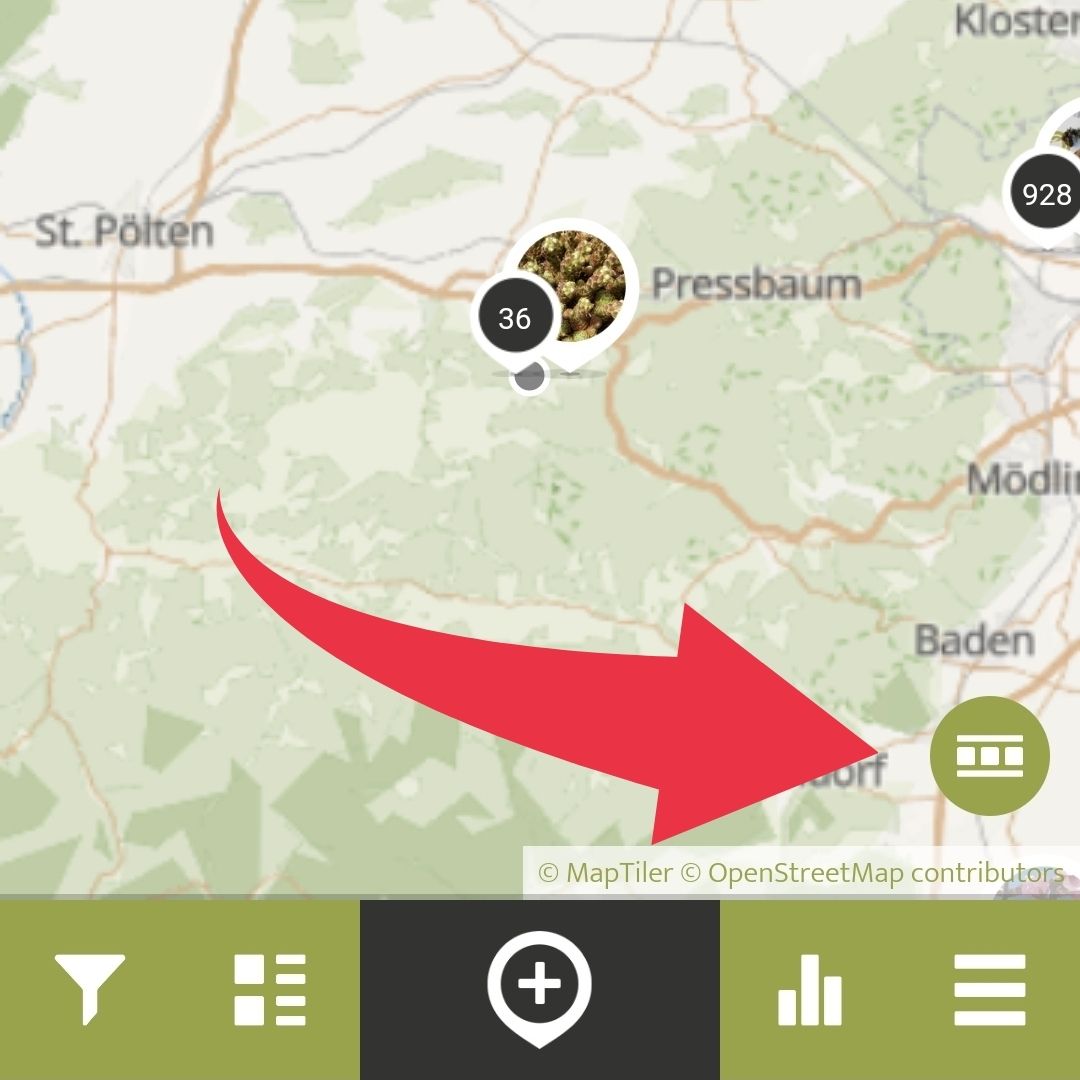This screenshot has height=1080, width=1080.
Task: Tap the round green gallery strip button
Action: [989, 756]
